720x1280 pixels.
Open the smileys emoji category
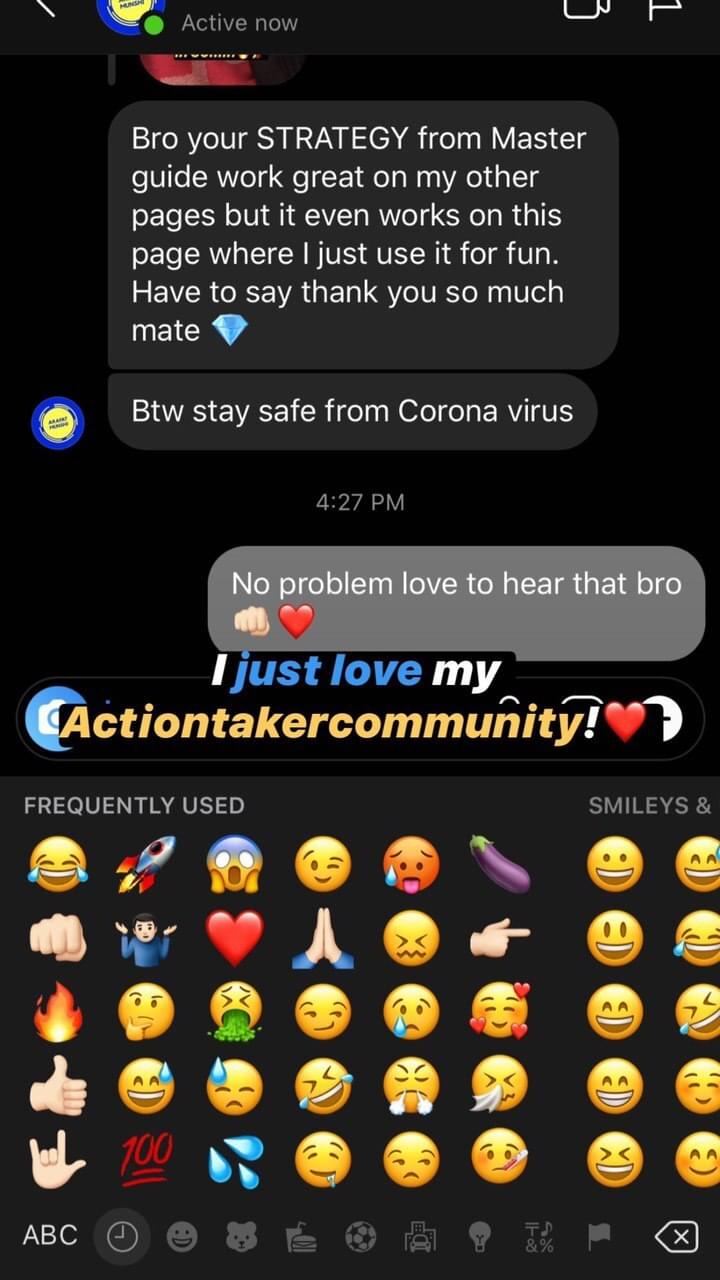[181, 1238]
